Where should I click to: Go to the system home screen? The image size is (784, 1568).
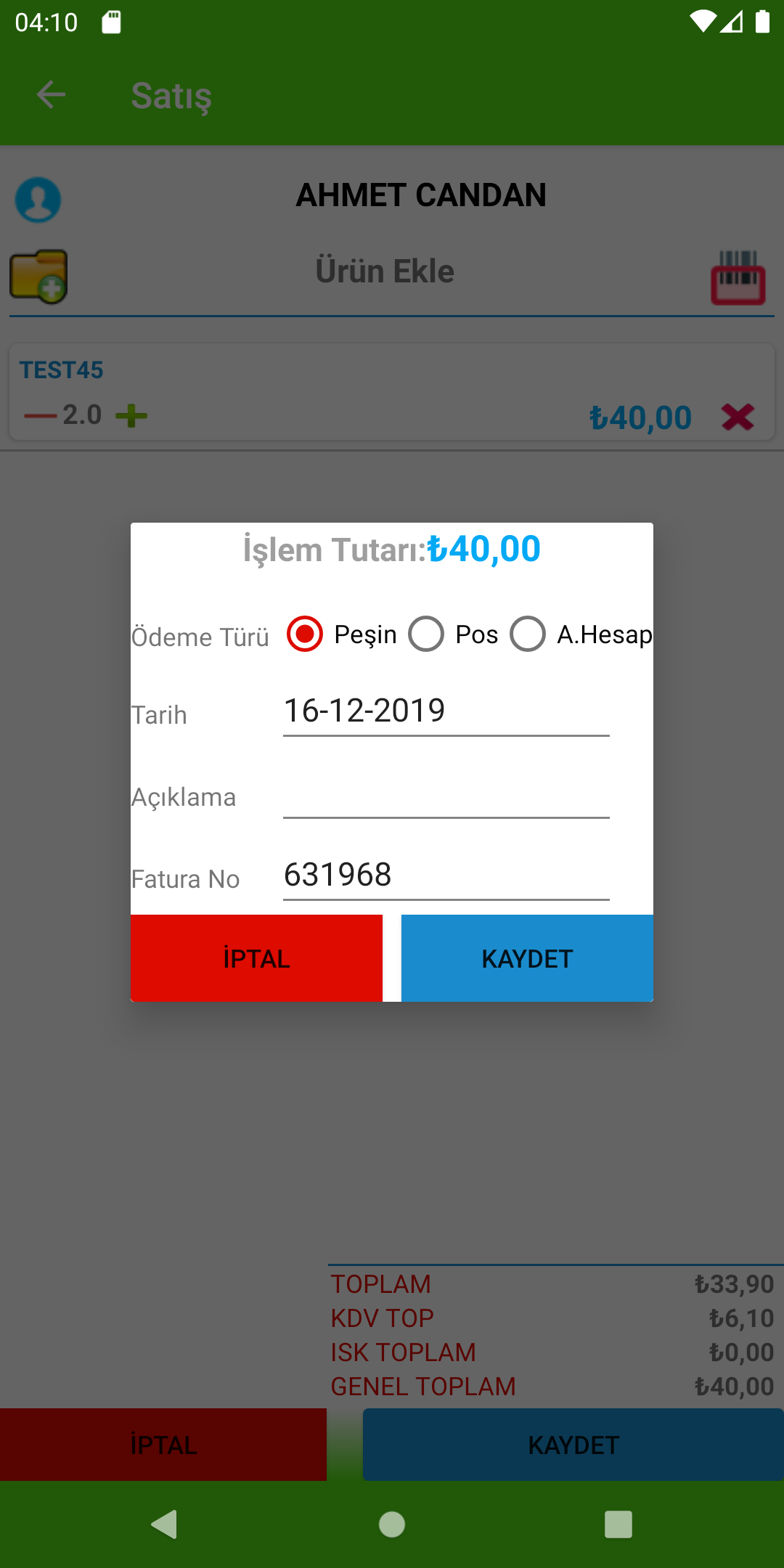pos(392,1524)
